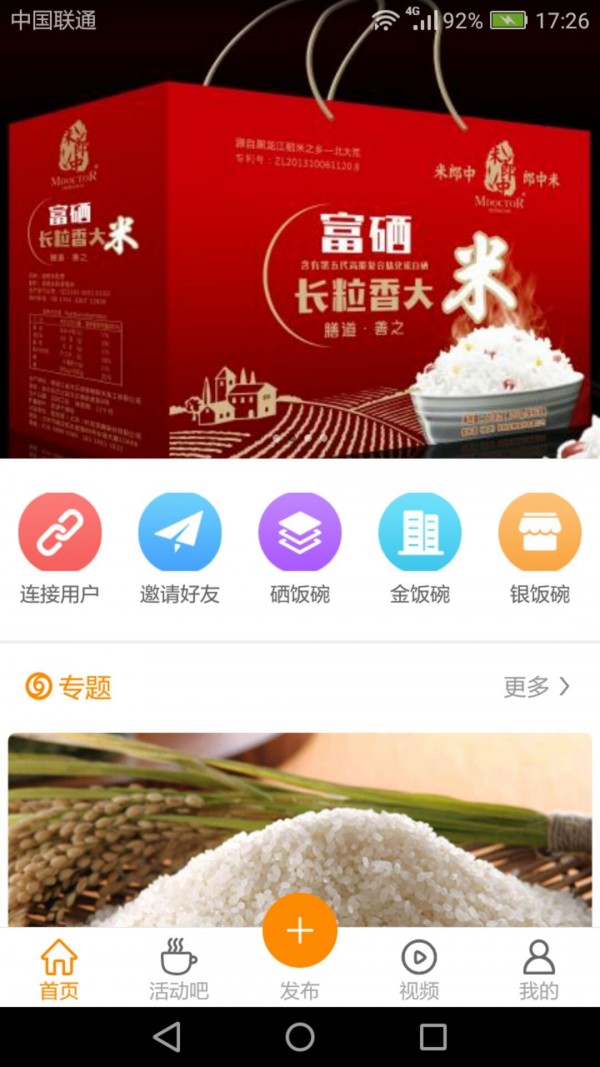Open the rice topic card under 专题

click(300, 830)
